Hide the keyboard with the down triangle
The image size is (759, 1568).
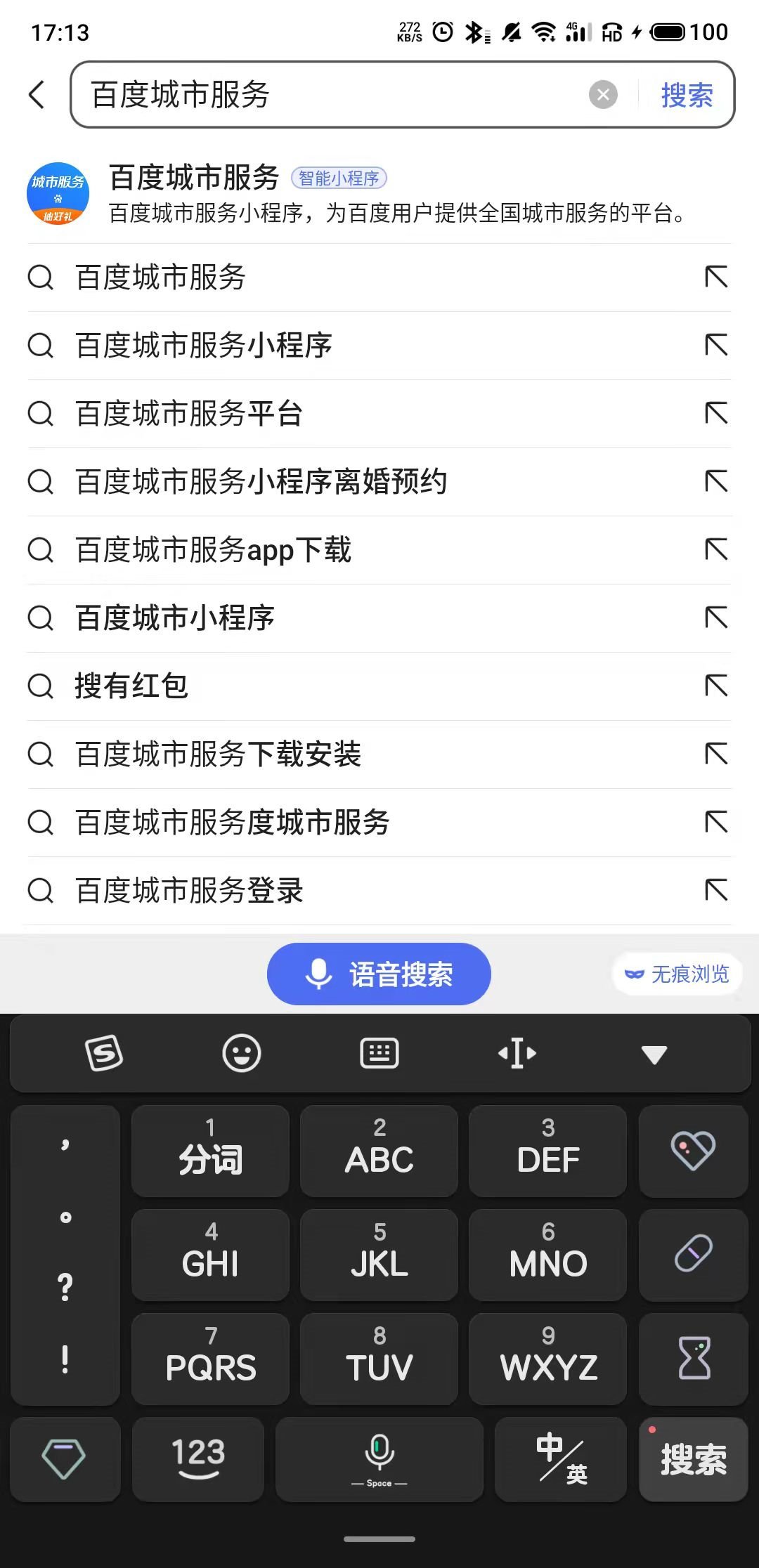tap(654, 1054)
